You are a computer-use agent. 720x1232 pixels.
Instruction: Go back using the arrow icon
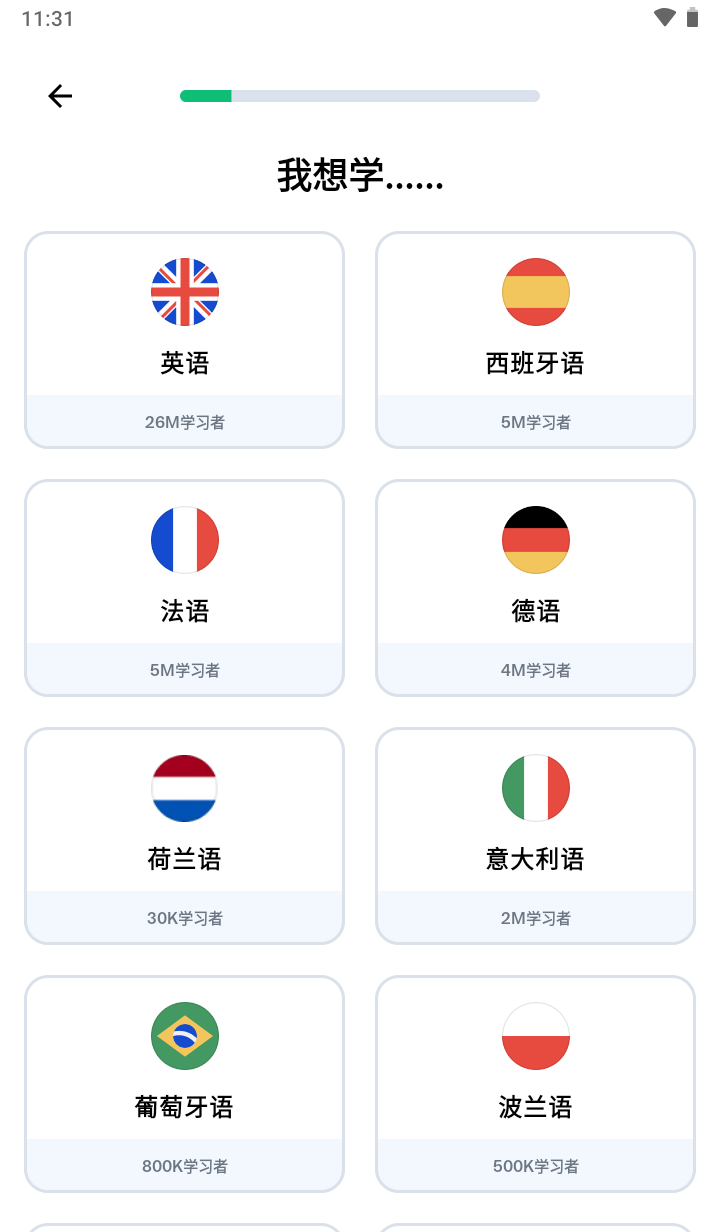60,96
